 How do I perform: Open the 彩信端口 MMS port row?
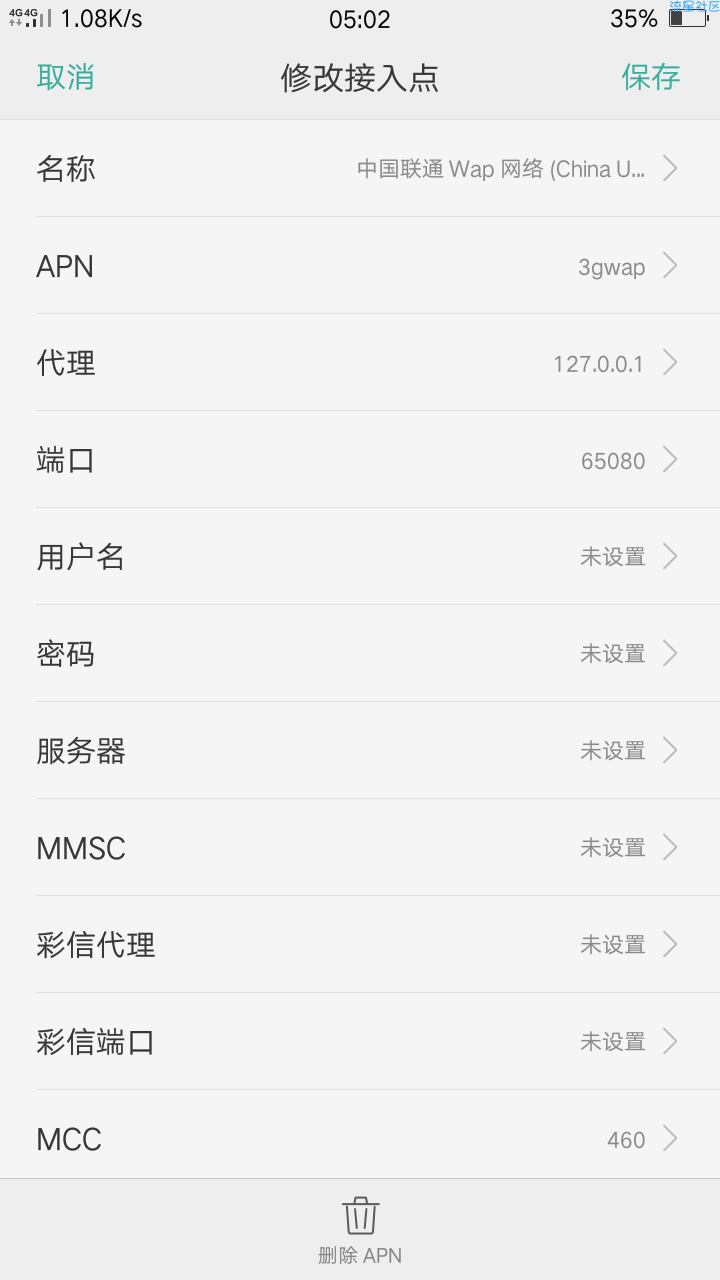click(x=360, y=1042)
